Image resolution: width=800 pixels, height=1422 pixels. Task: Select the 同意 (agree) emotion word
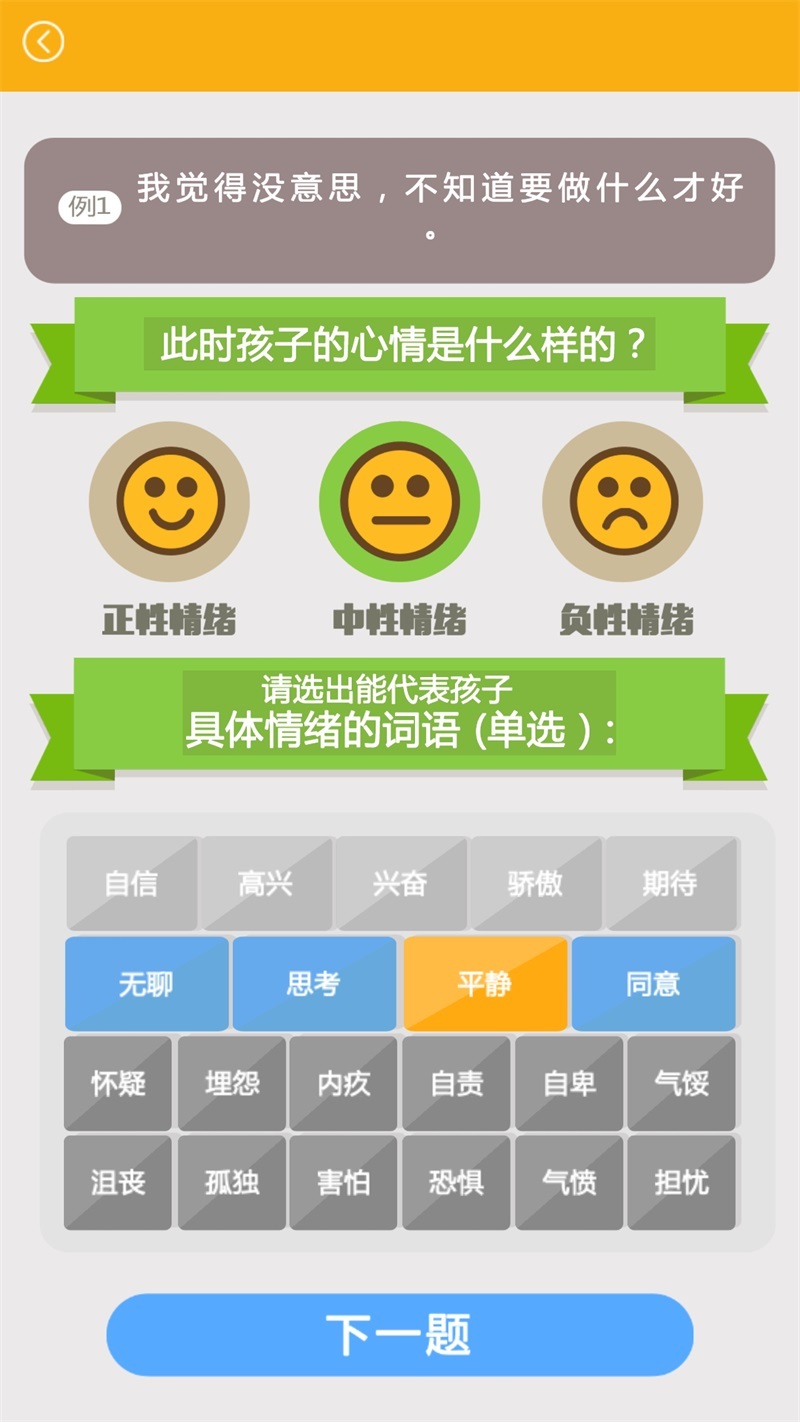(x=654, y=984)
